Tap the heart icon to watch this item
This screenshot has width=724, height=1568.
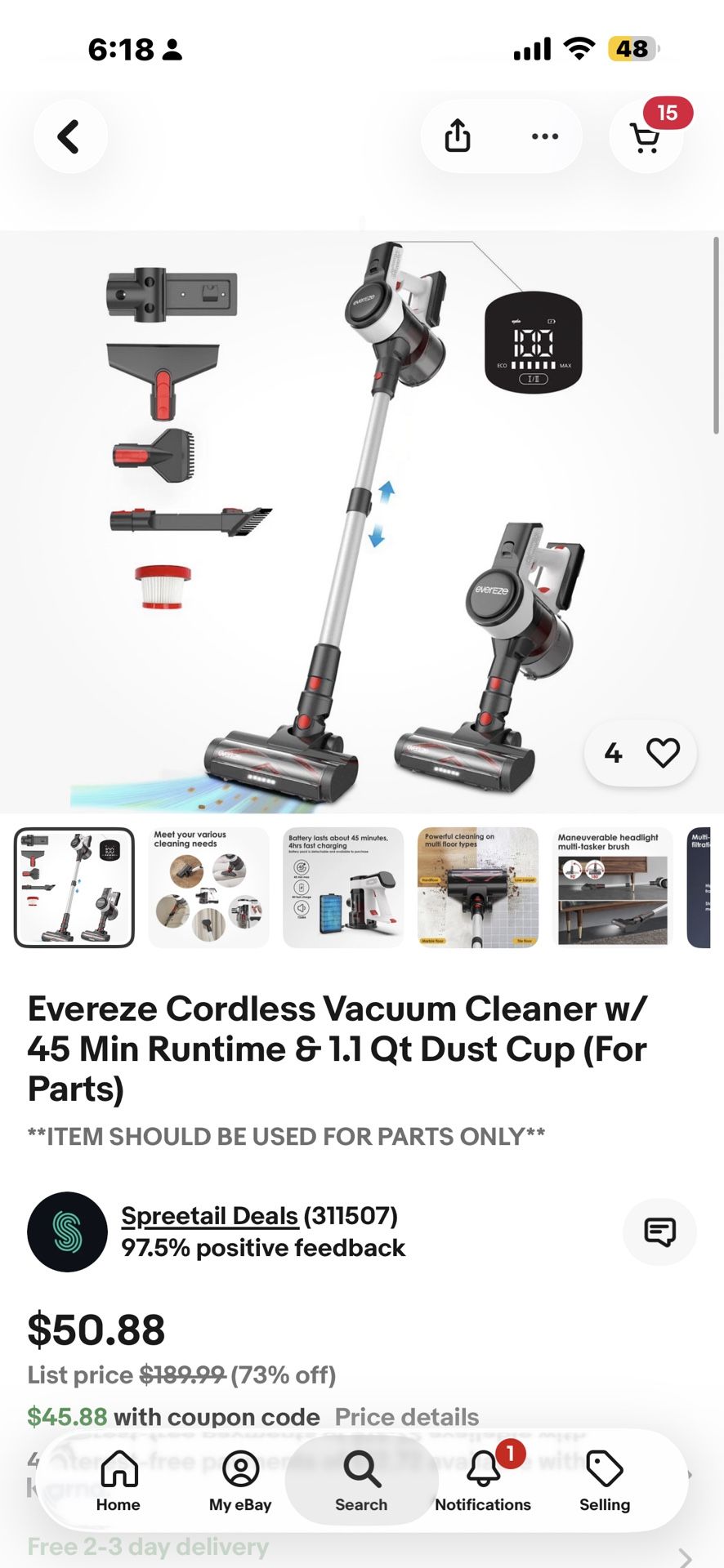point(664,753)
